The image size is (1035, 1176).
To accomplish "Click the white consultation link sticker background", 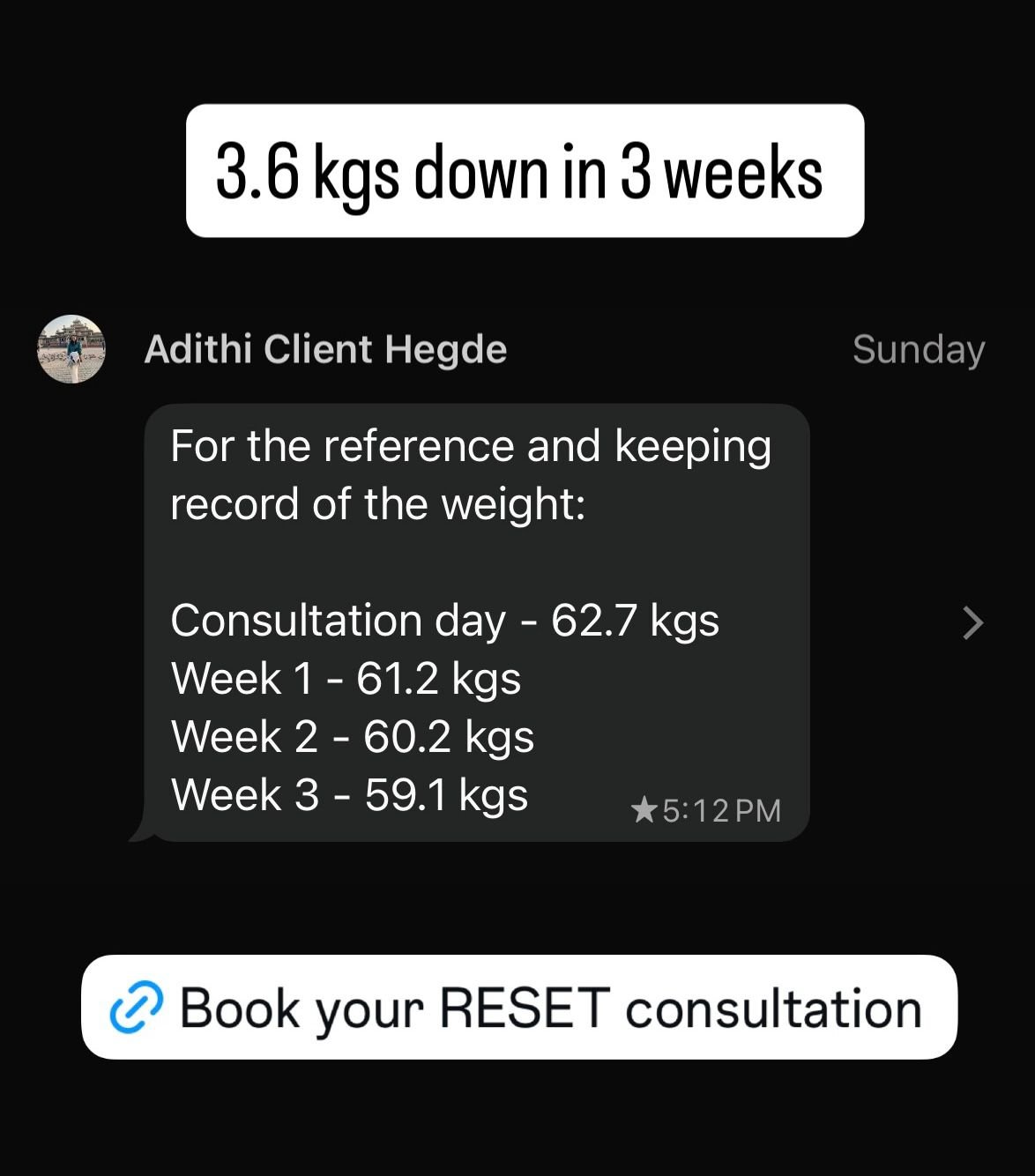I will [x=520, y=1008].
